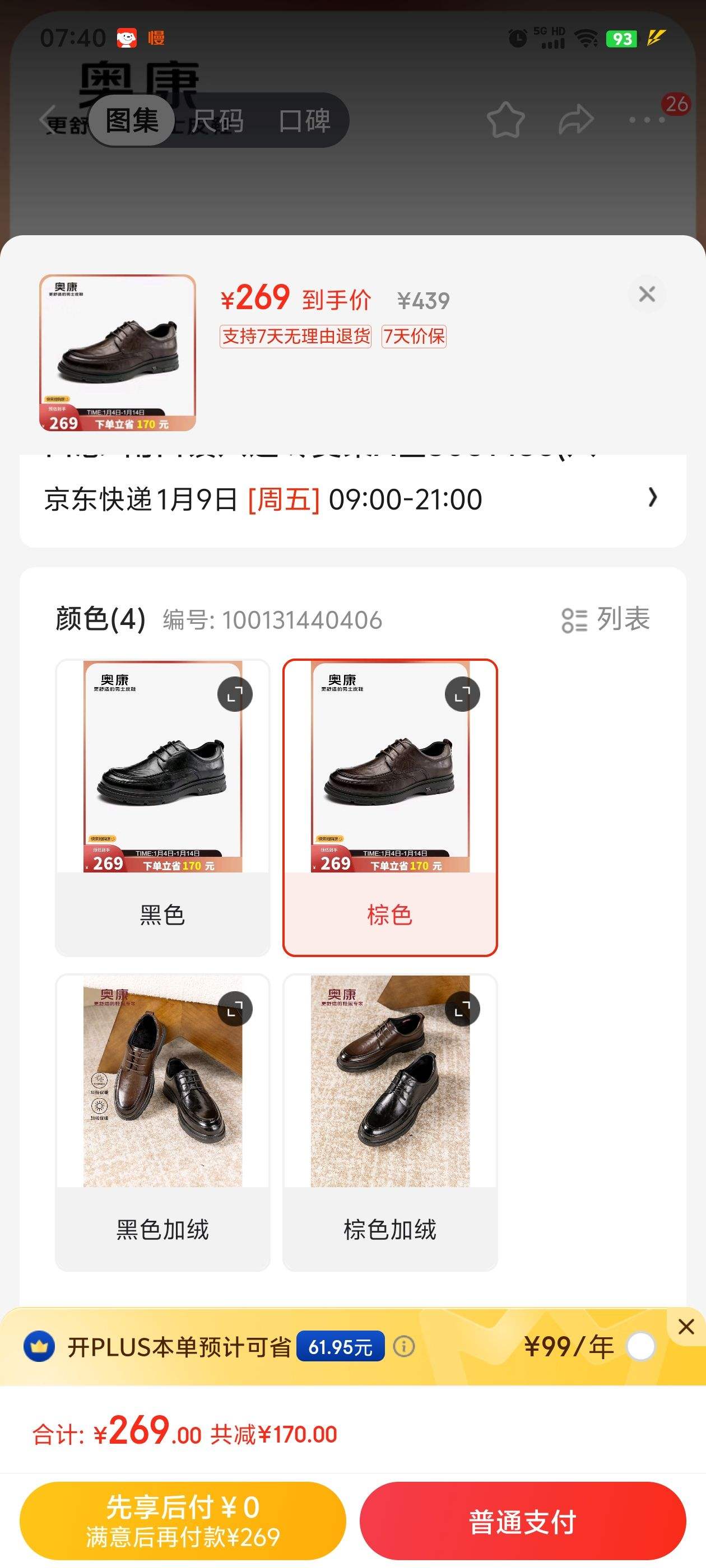Screen dimensions: 706x1568
Task: Close the product options sheet
Action: click(646, 295)
